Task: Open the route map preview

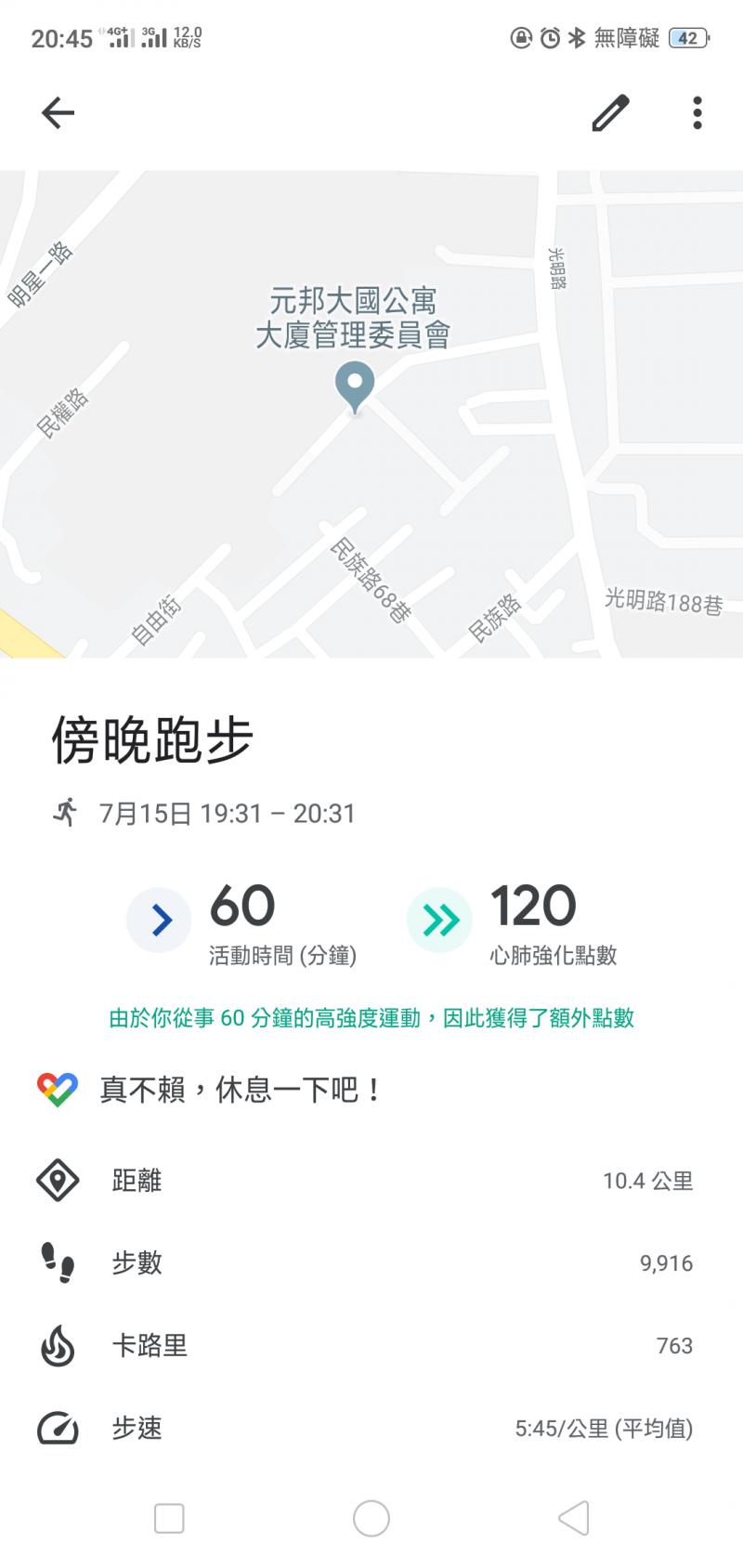Action: 371,414
